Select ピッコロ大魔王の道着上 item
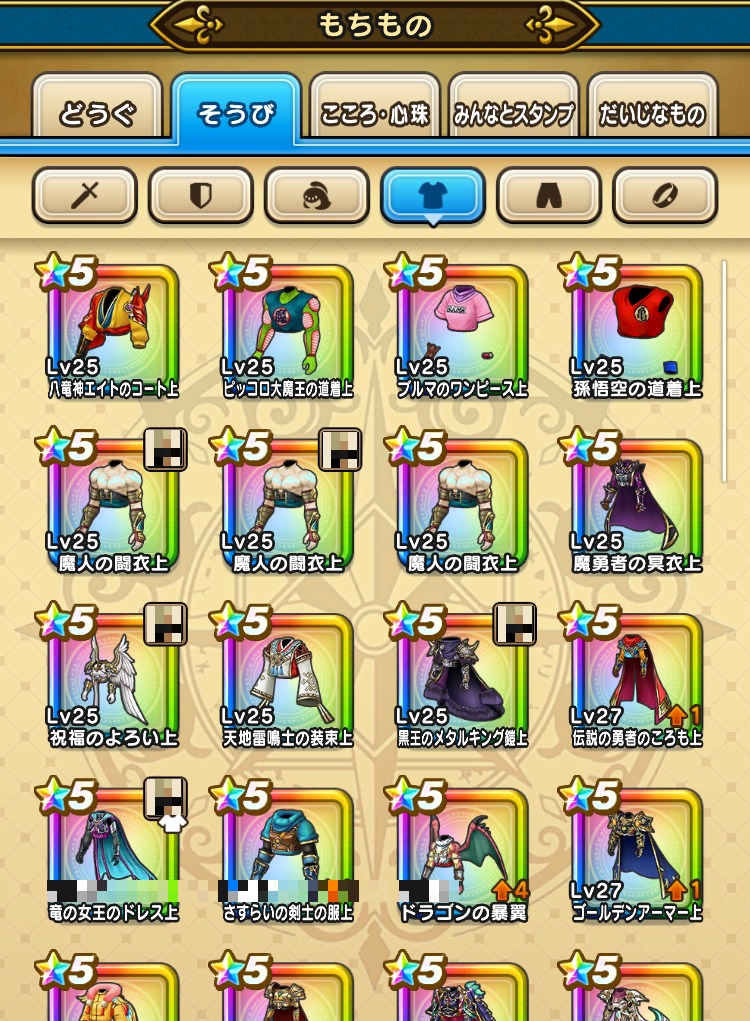This screenshot has width=750, height=1021. tap(287, 330)
